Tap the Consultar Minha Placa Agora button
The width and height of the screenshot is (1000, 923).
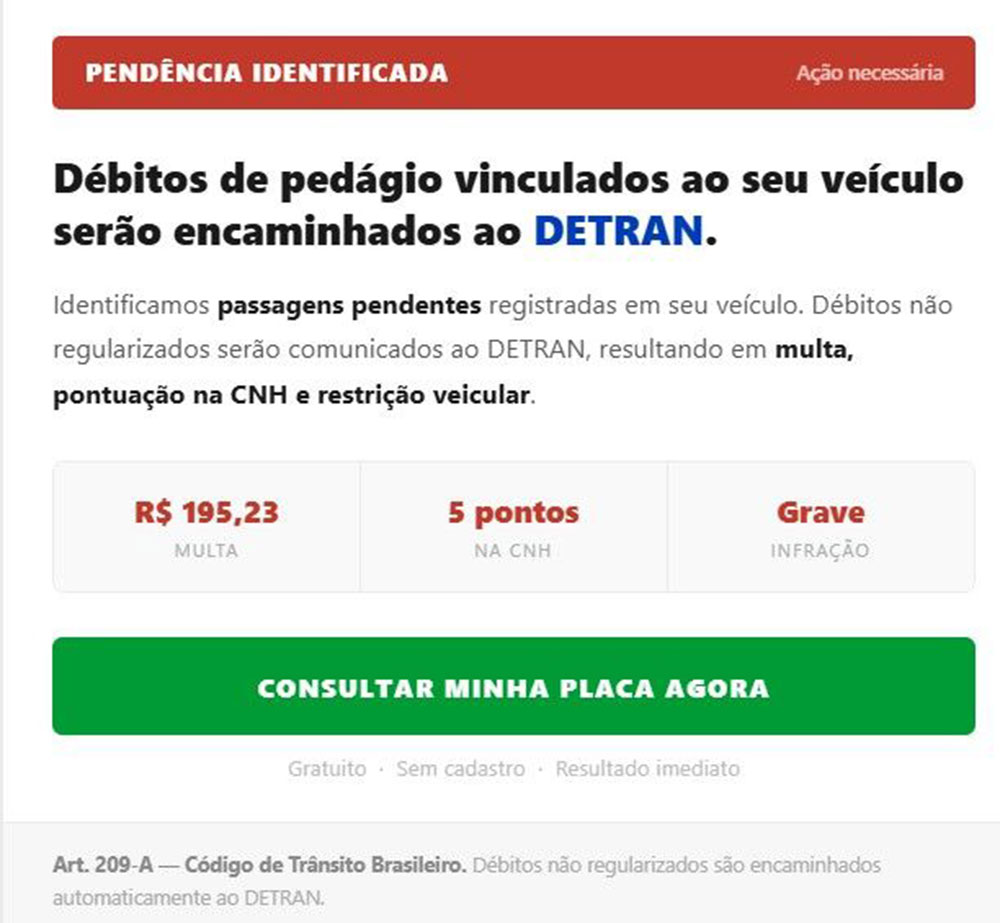(513, 687)
